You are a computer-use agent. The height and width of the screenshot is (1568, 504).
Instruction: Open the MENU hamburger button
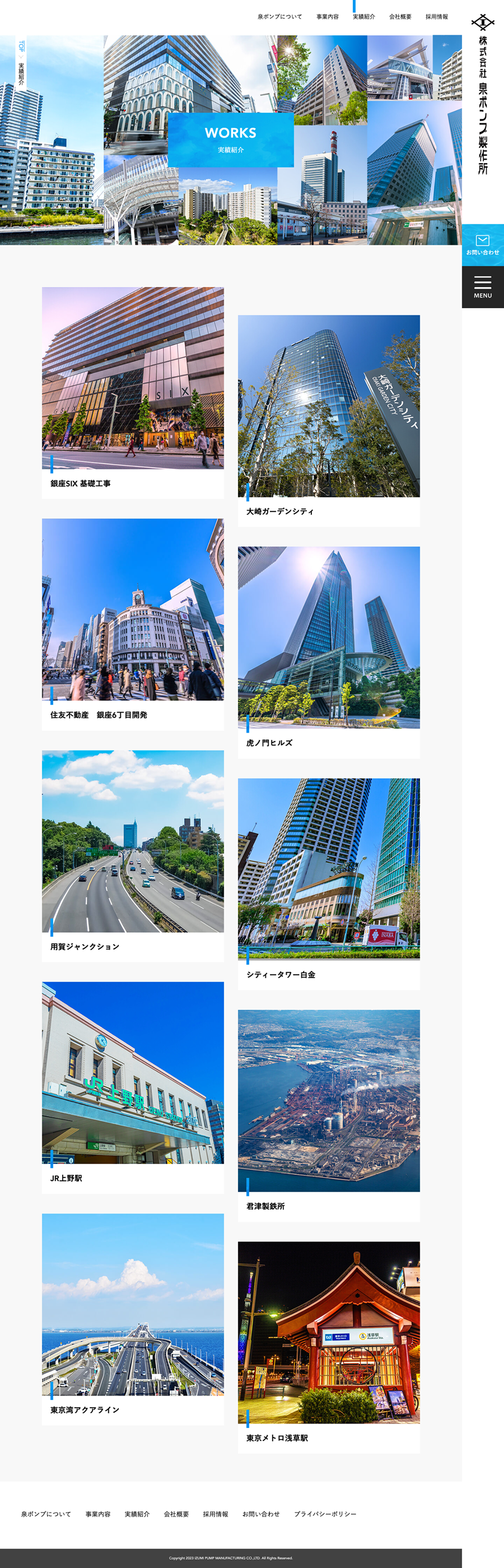tap(483, 287)
